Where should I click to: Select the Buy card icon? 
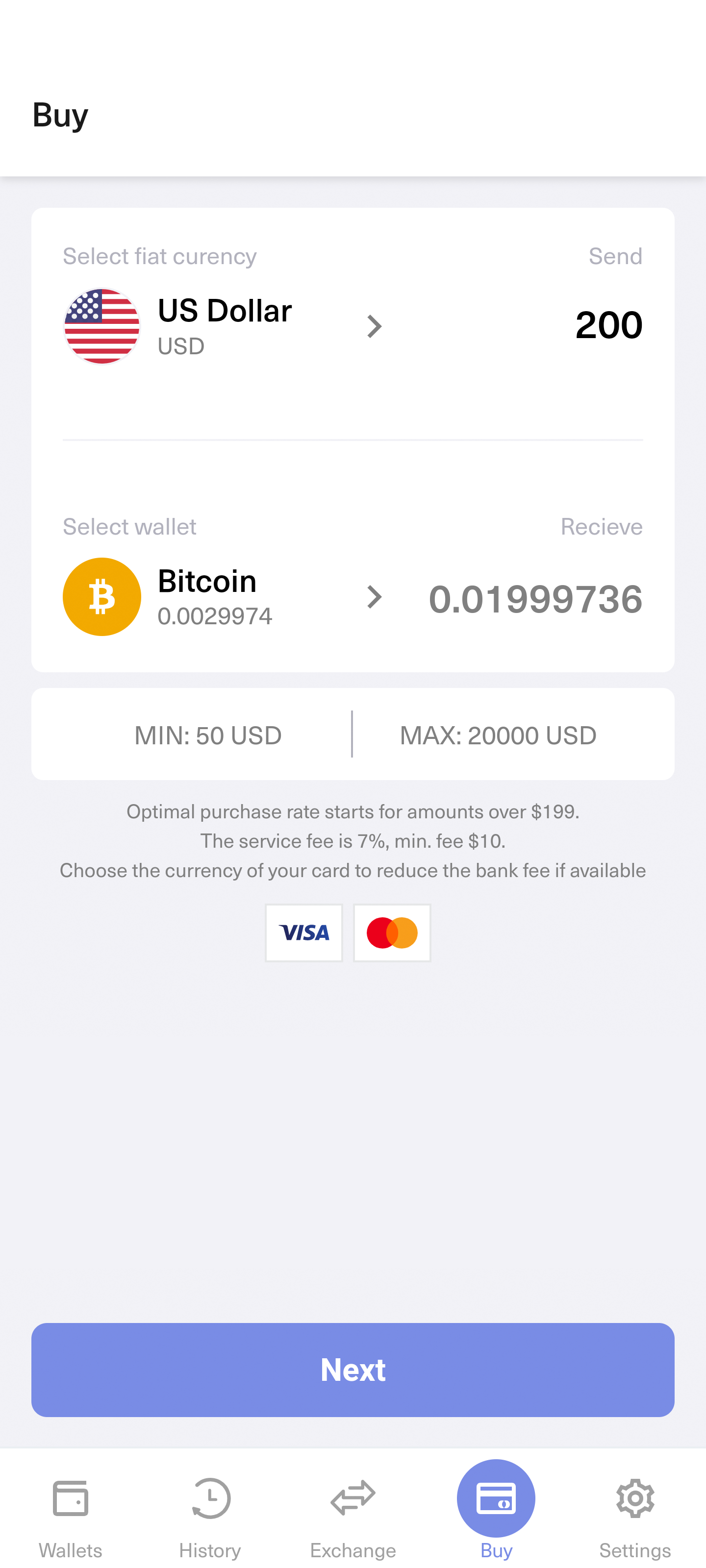click(x=496, y=1498)
